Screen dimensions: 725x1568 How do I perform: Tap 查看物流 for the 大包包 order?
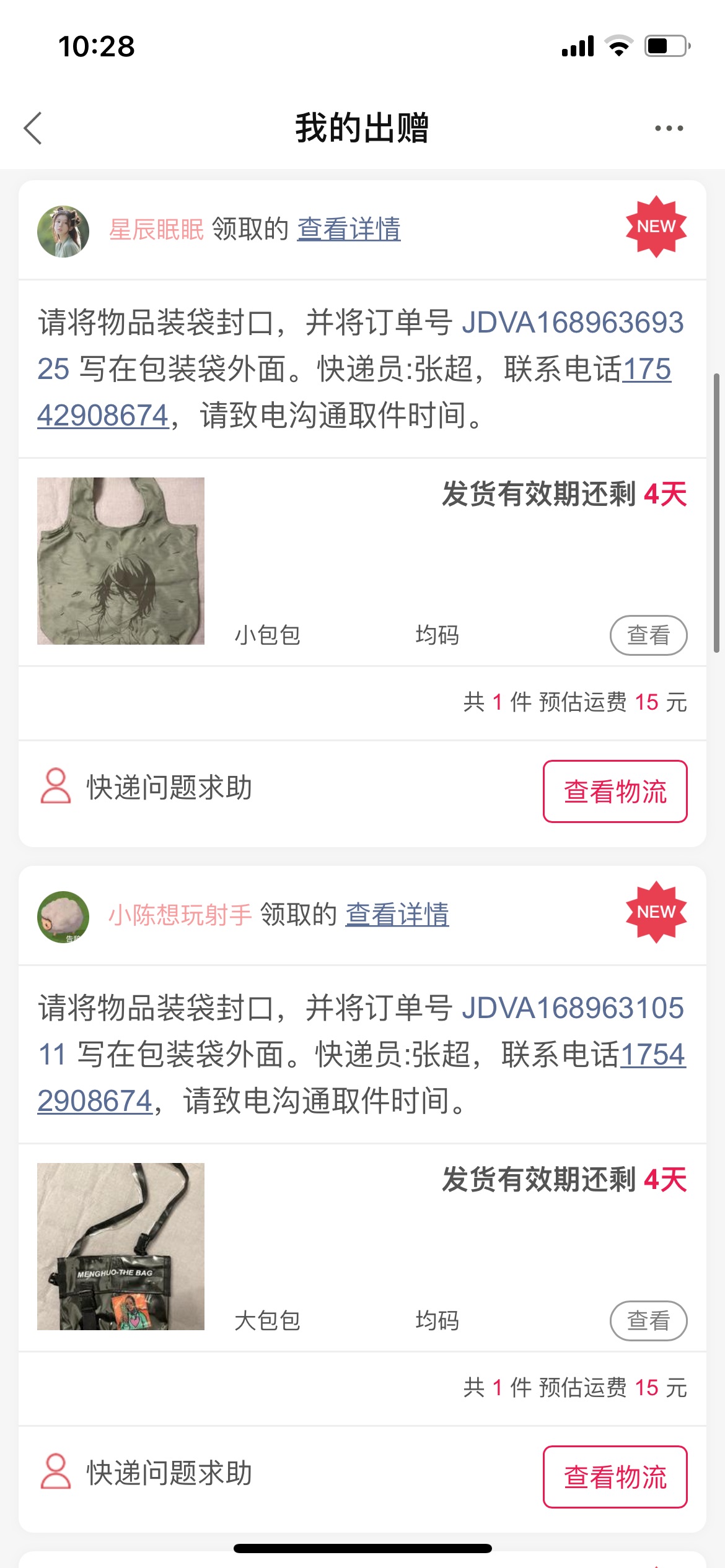[615, 1477]
